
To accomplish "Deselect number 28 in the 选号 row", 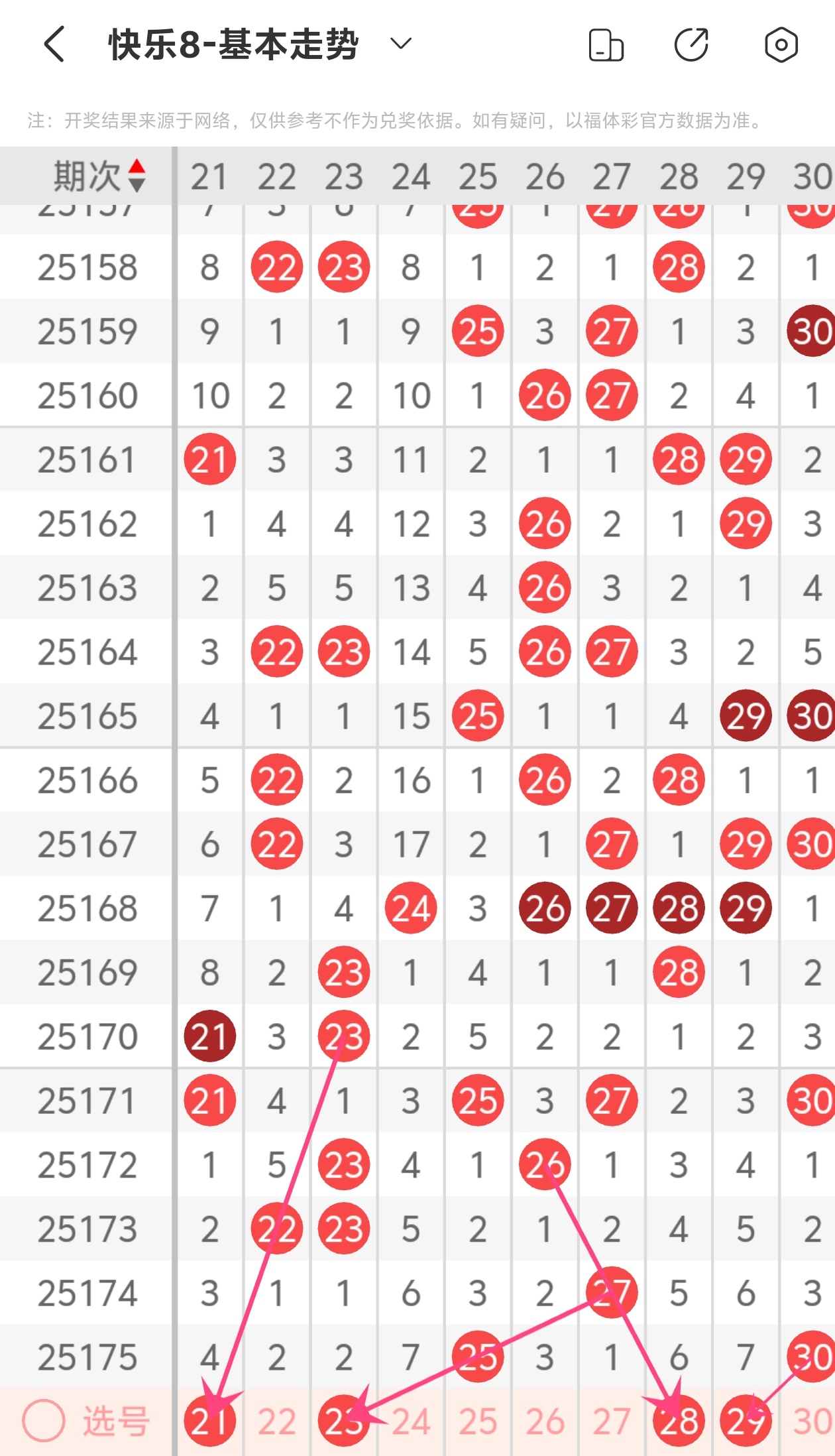I will point(679,1421).
